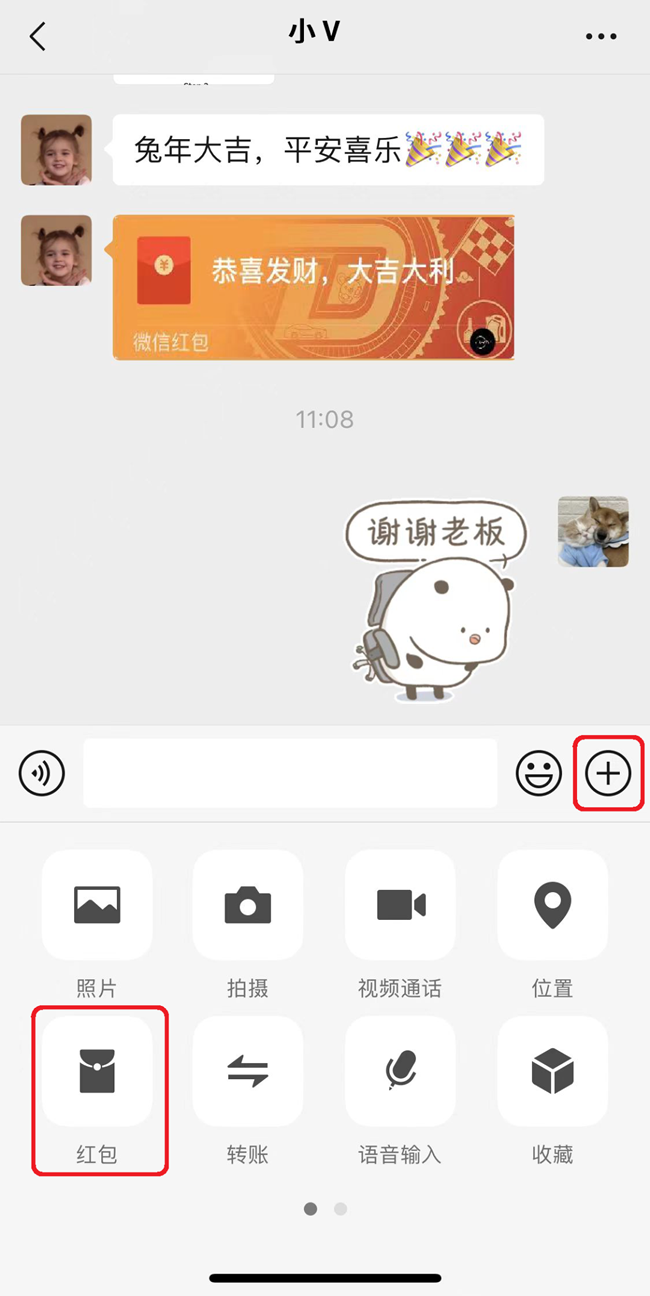Tap the message text field

click(290, 773)
